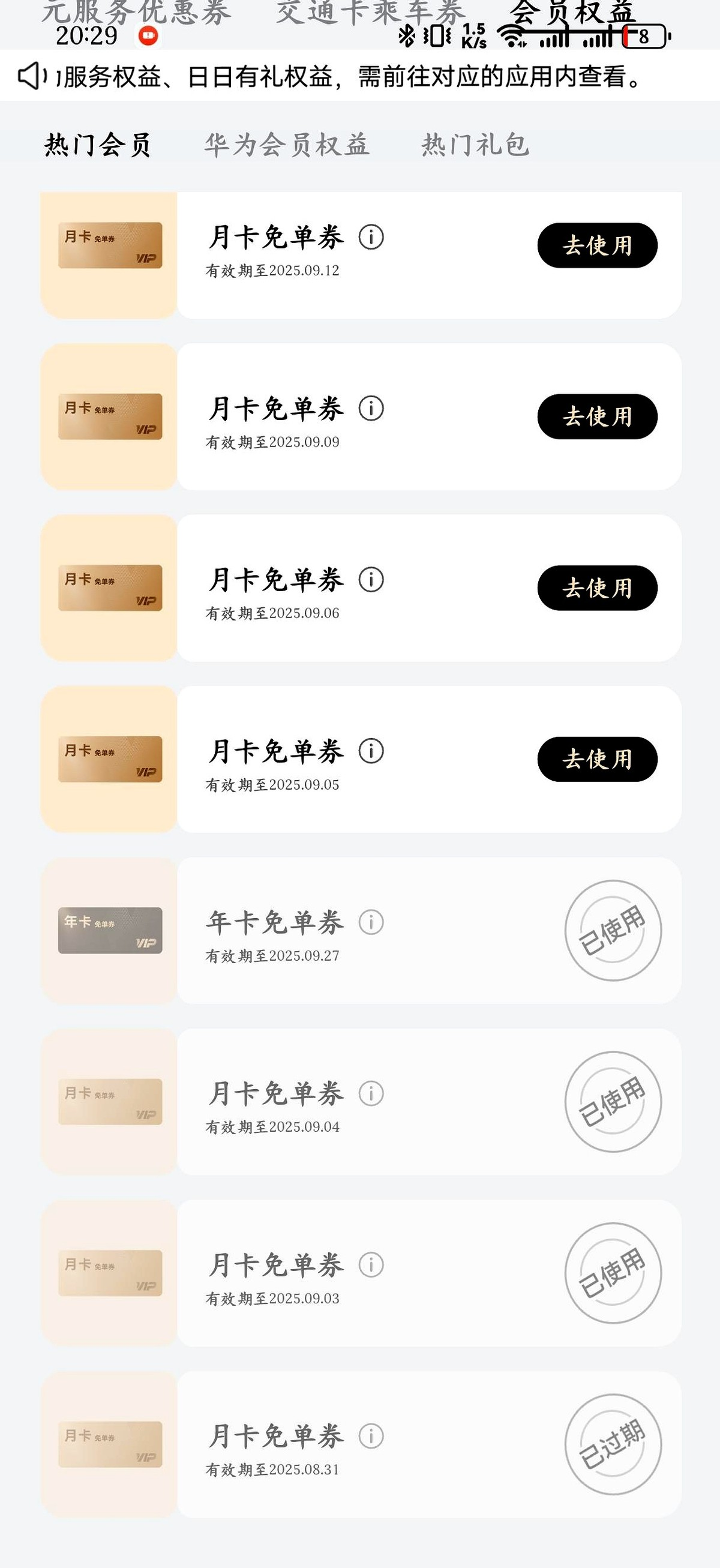
Task: Open the 热门会员 tab
Action: (97, 145)
